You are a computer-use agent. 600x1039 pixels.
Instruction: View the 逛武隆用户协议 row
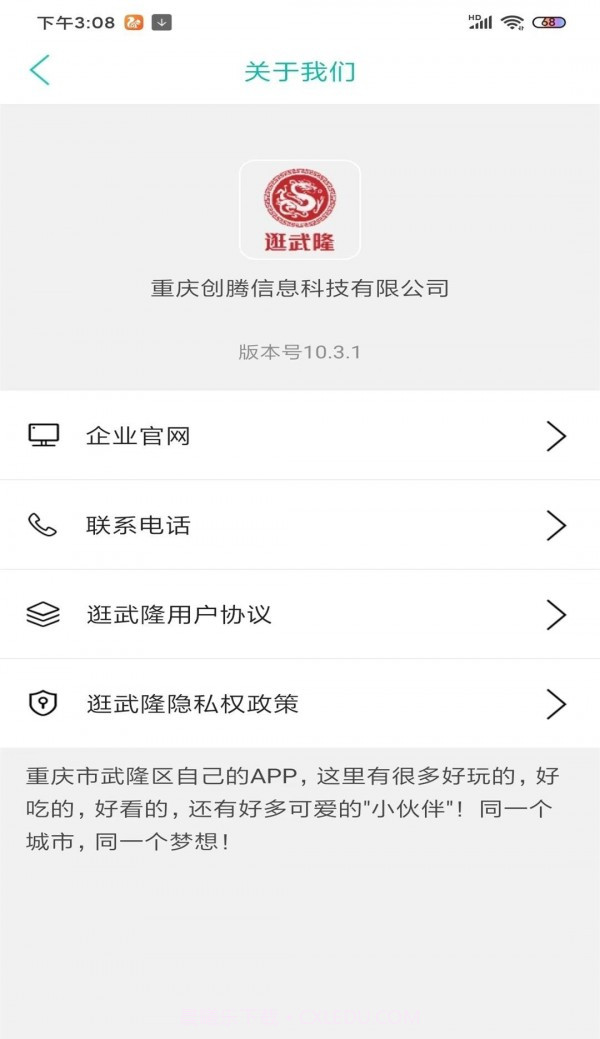point(300,614)
